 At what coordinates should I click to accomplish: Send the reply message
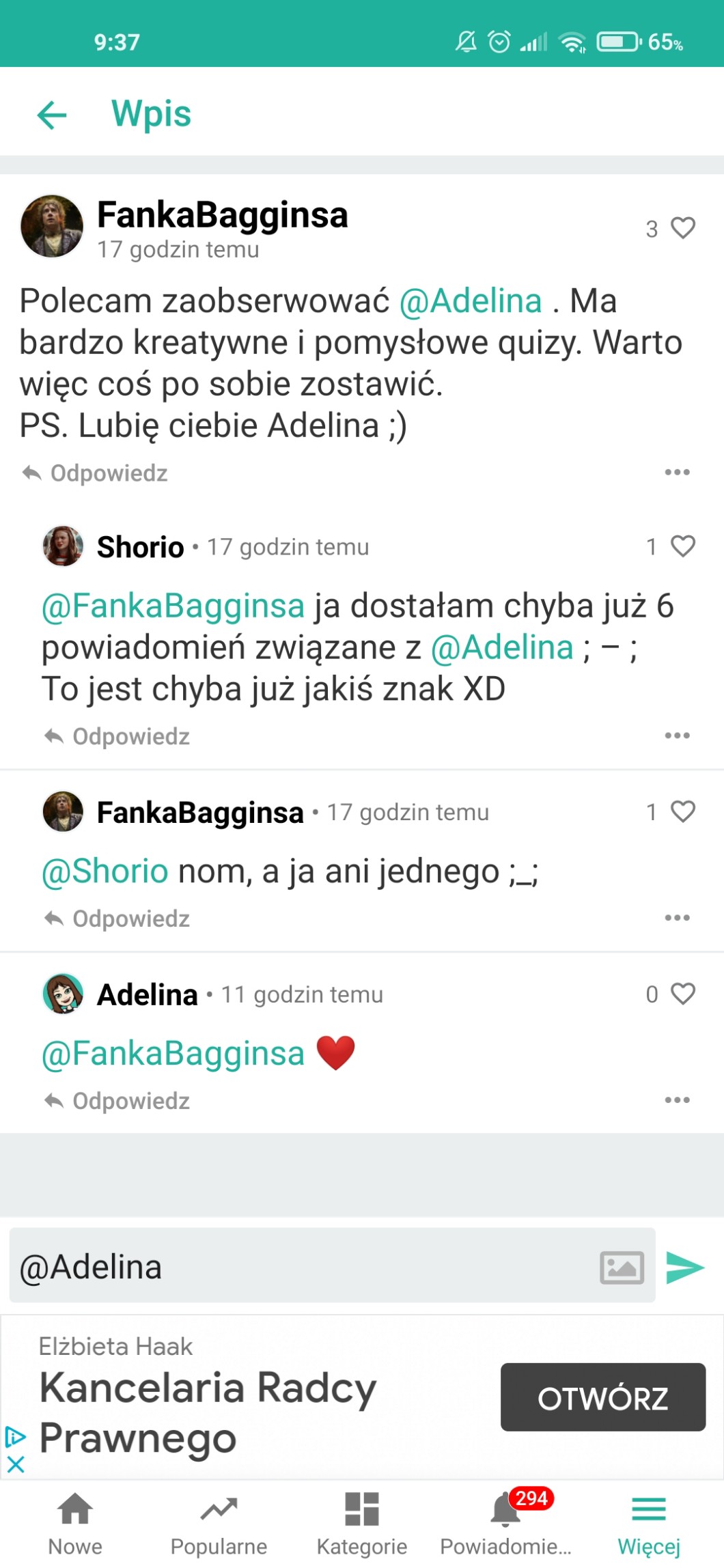684,1268
